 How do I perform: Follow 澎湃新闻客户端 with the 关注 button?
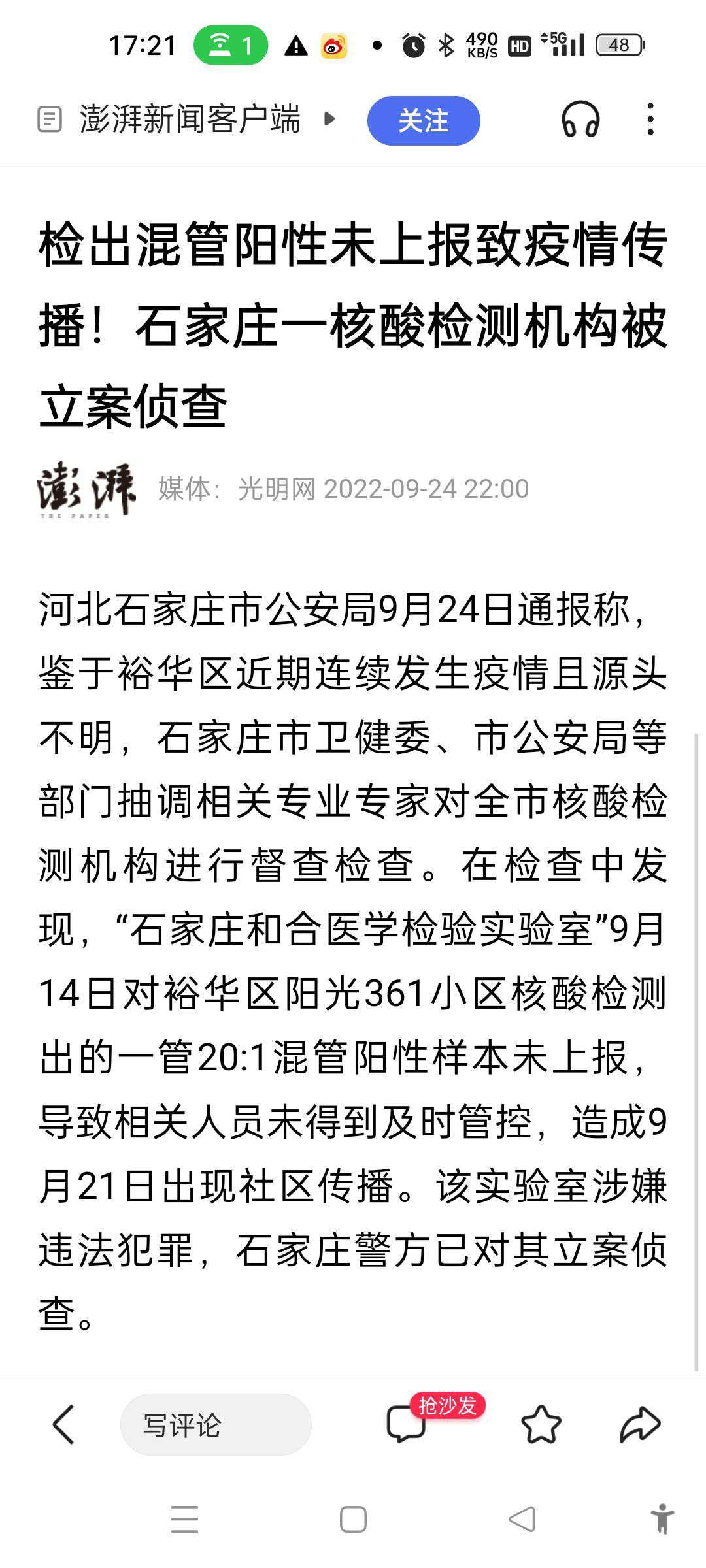pos(424,120)
